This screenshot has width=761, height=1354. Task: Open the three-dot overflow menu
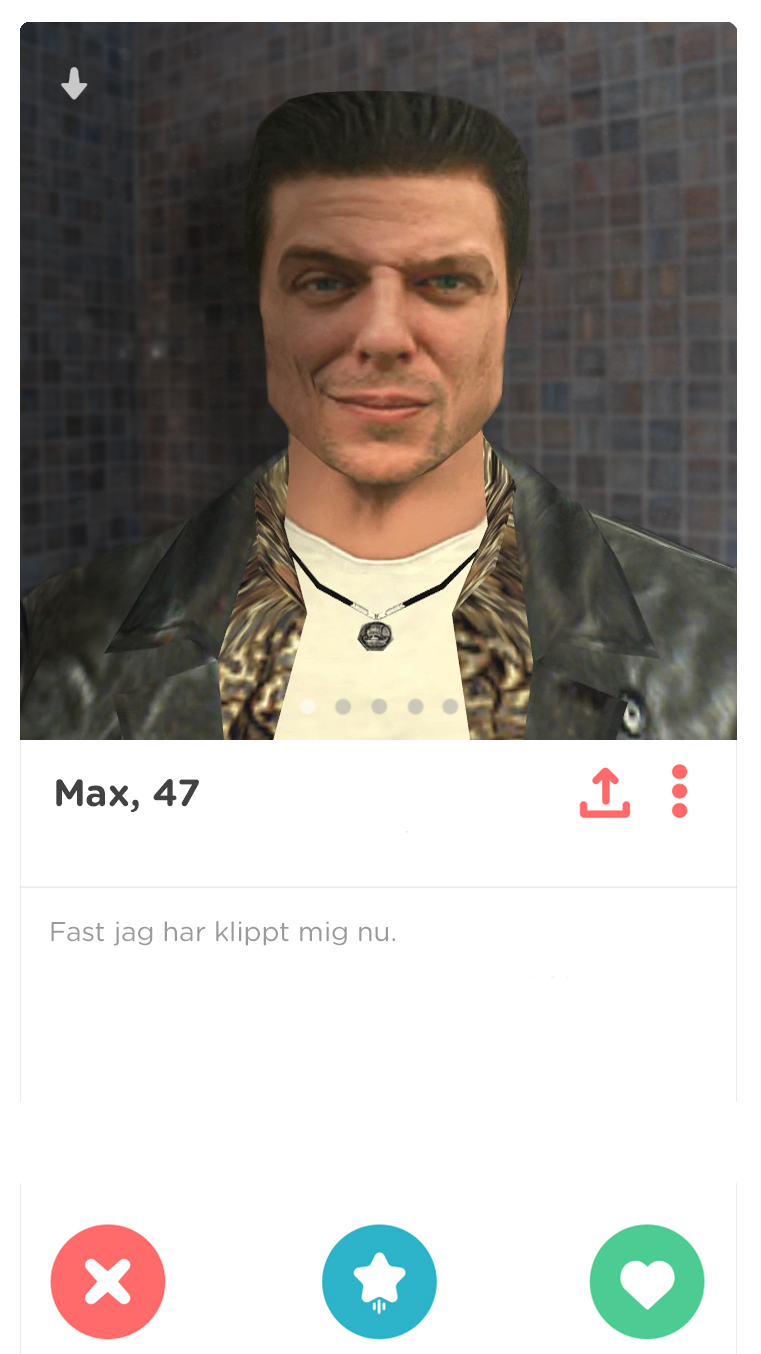[x=680, y=792]
